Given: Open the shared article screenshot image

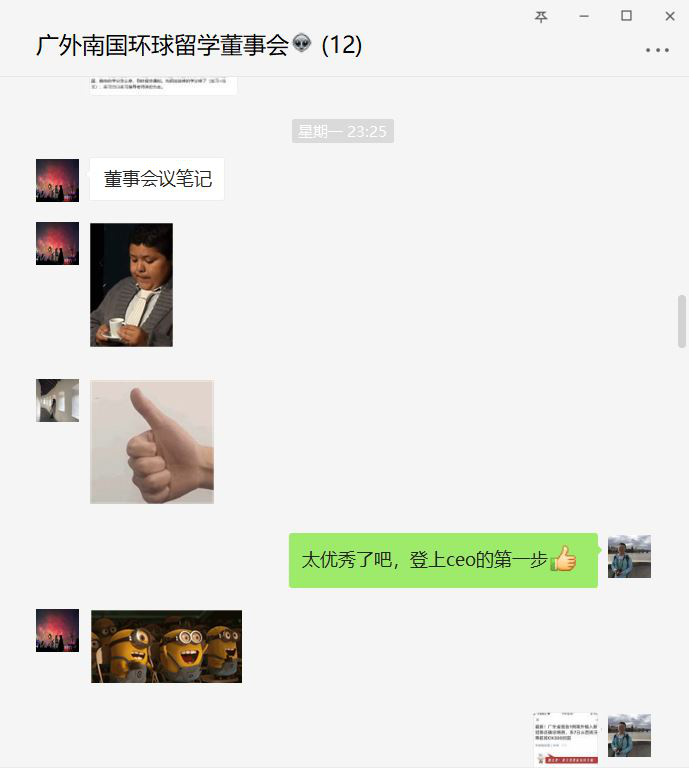Looking at the screenshot, I should pyautogui.click(x=565, y=740).
